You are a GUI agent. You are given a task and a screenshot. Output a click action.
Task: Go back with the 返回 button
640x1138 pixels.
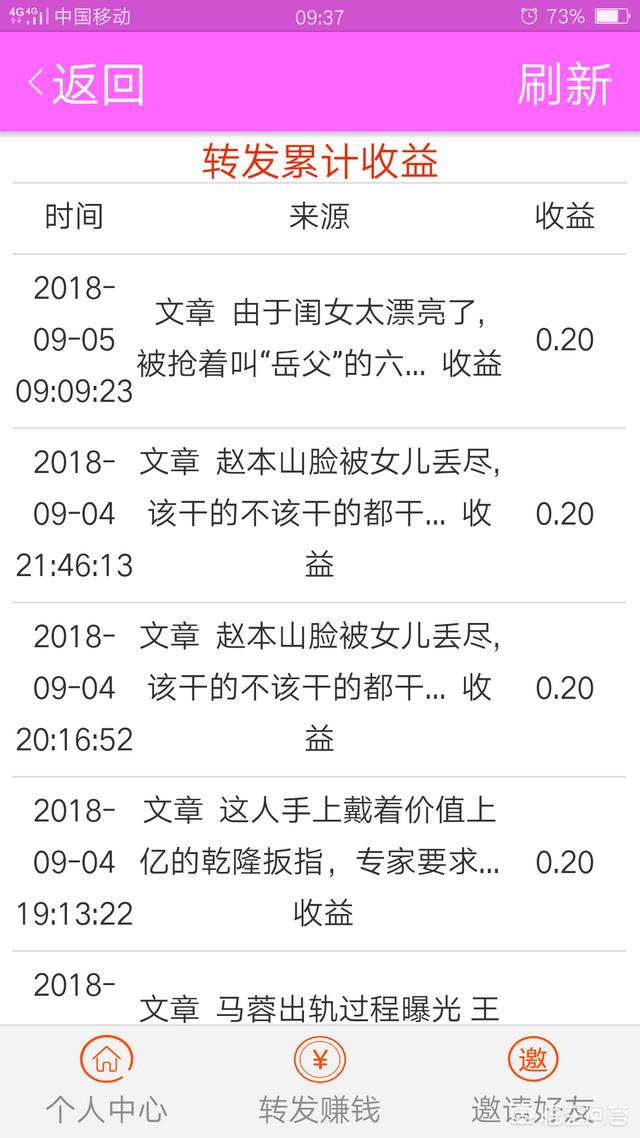click(x=86, y=83)
